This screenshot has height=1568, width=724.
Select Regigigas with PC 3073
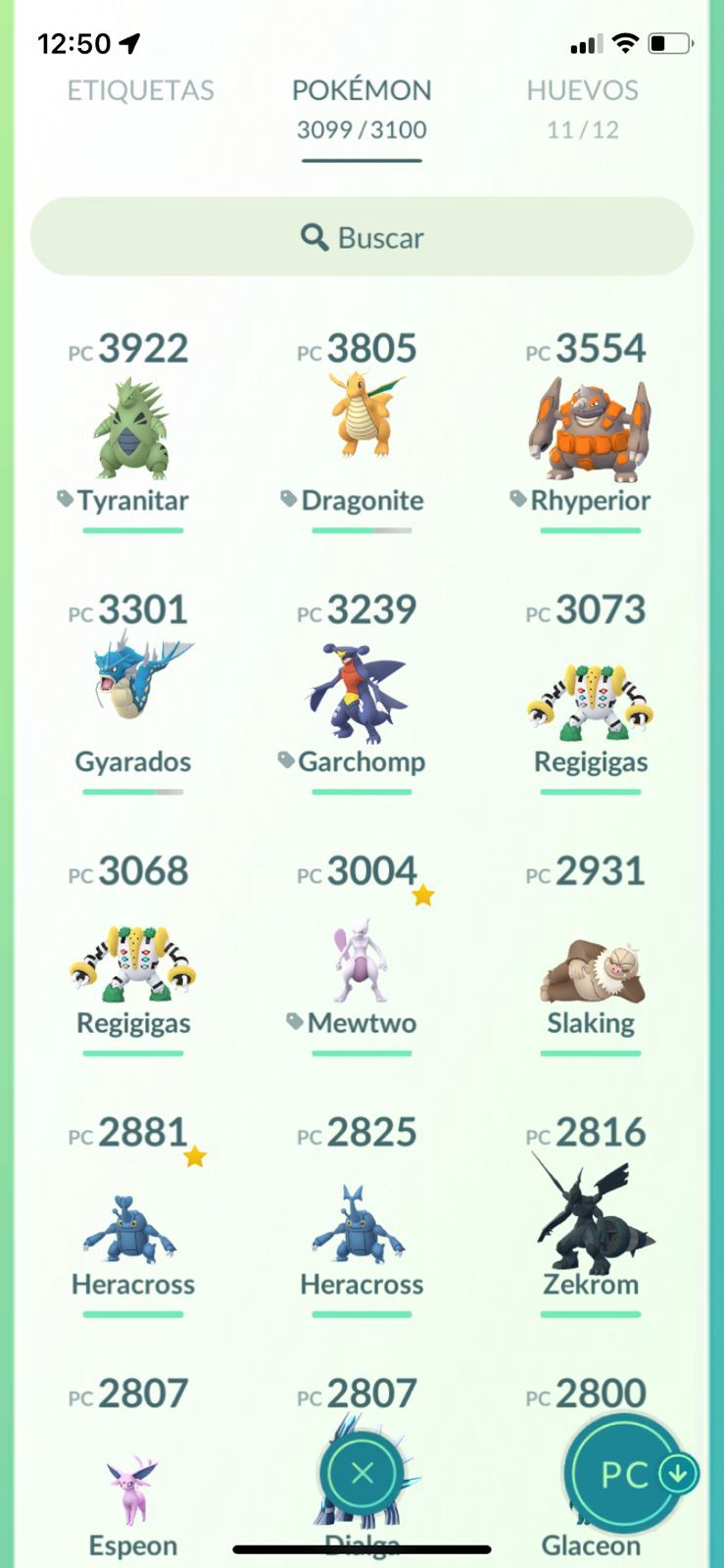point(590,701)
